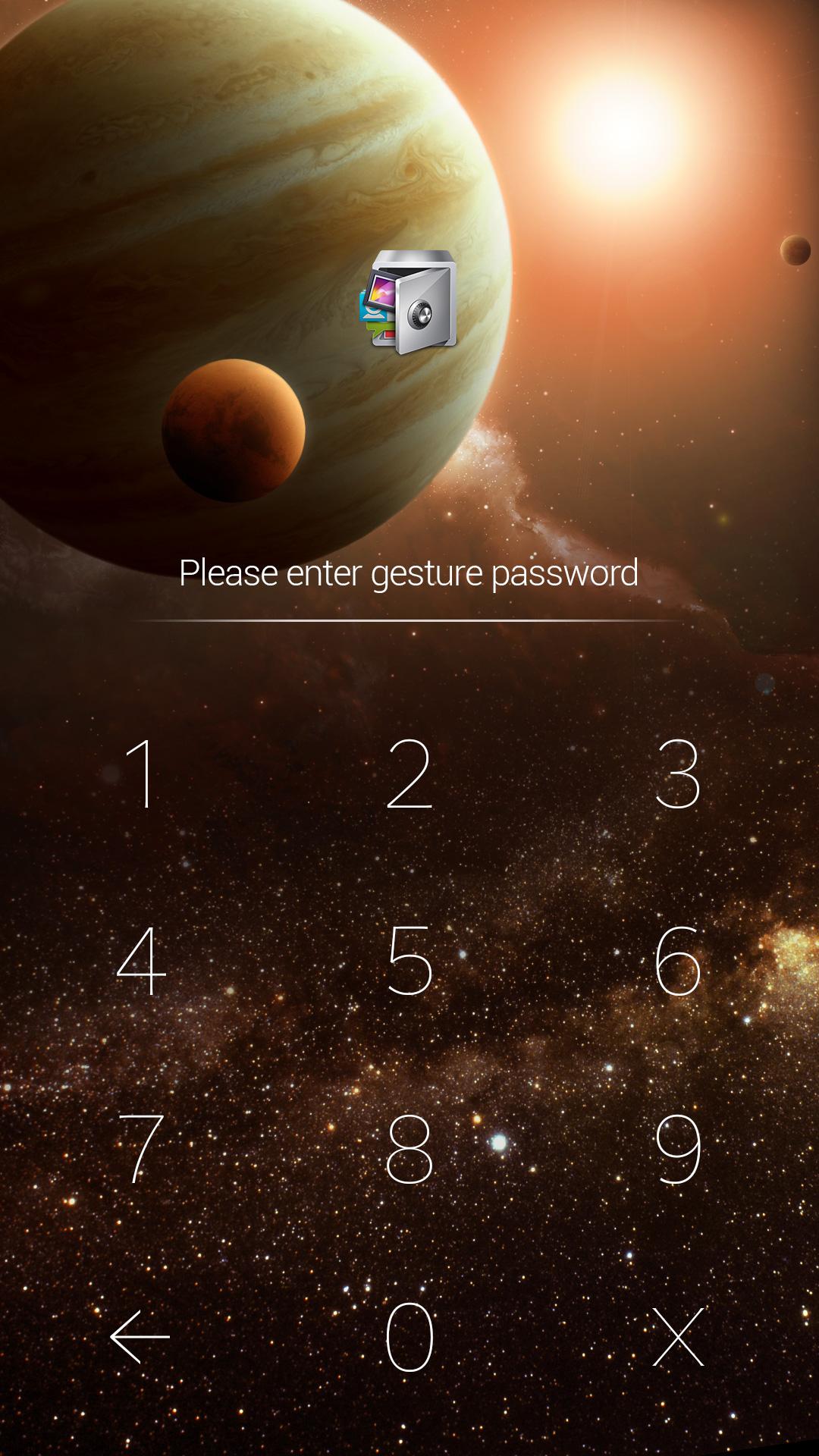Screen dimensions: 819x1456
Task: Clear the password with the X key
Action: (x=678, y=1336)
